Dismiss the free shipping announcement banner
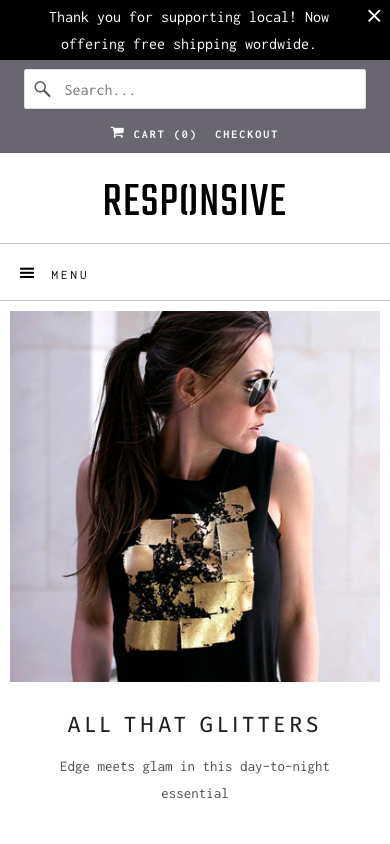Image resolution: width=390 pixels, height=844 pixels. [374, 16]
